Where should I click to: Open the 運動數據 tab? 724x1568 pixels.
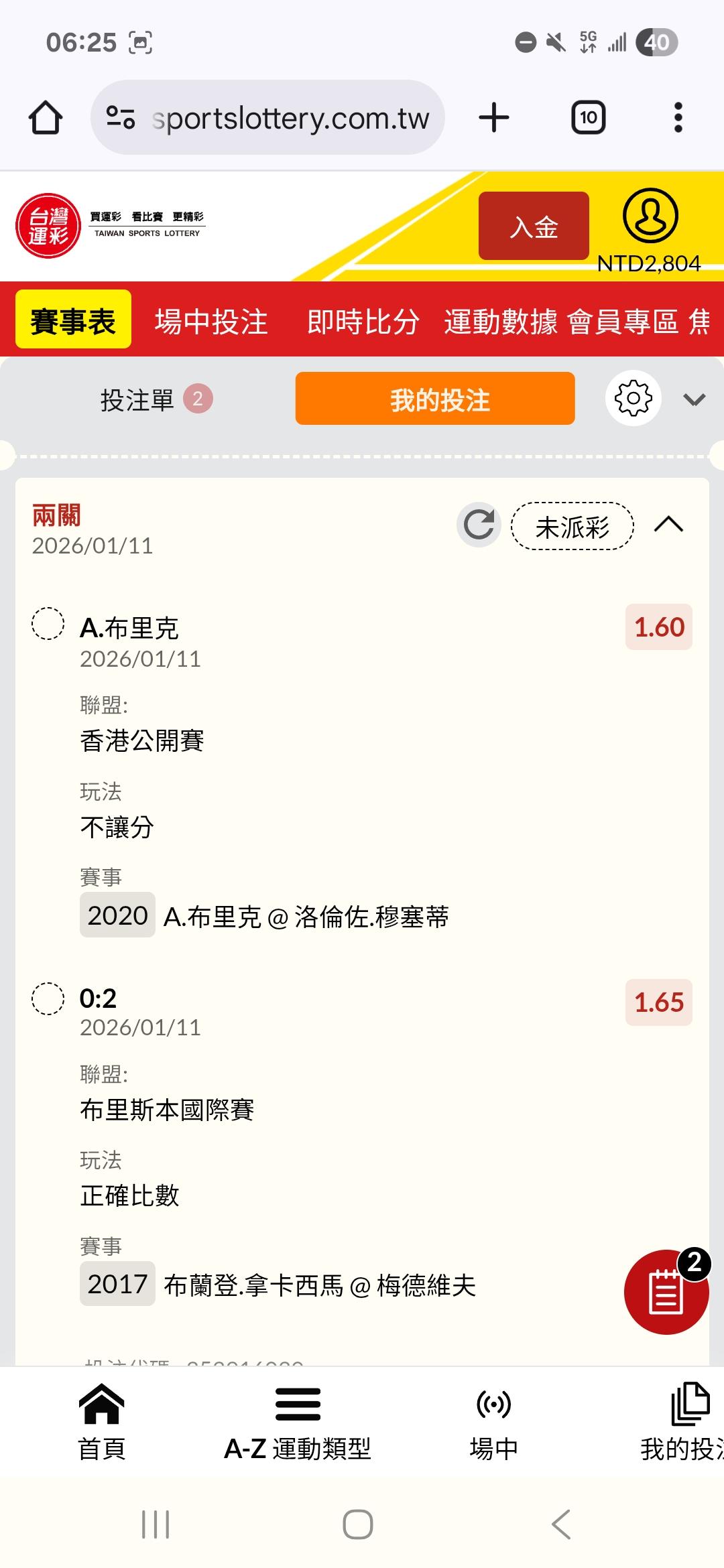pyautogui.click(x=500, y=322)
